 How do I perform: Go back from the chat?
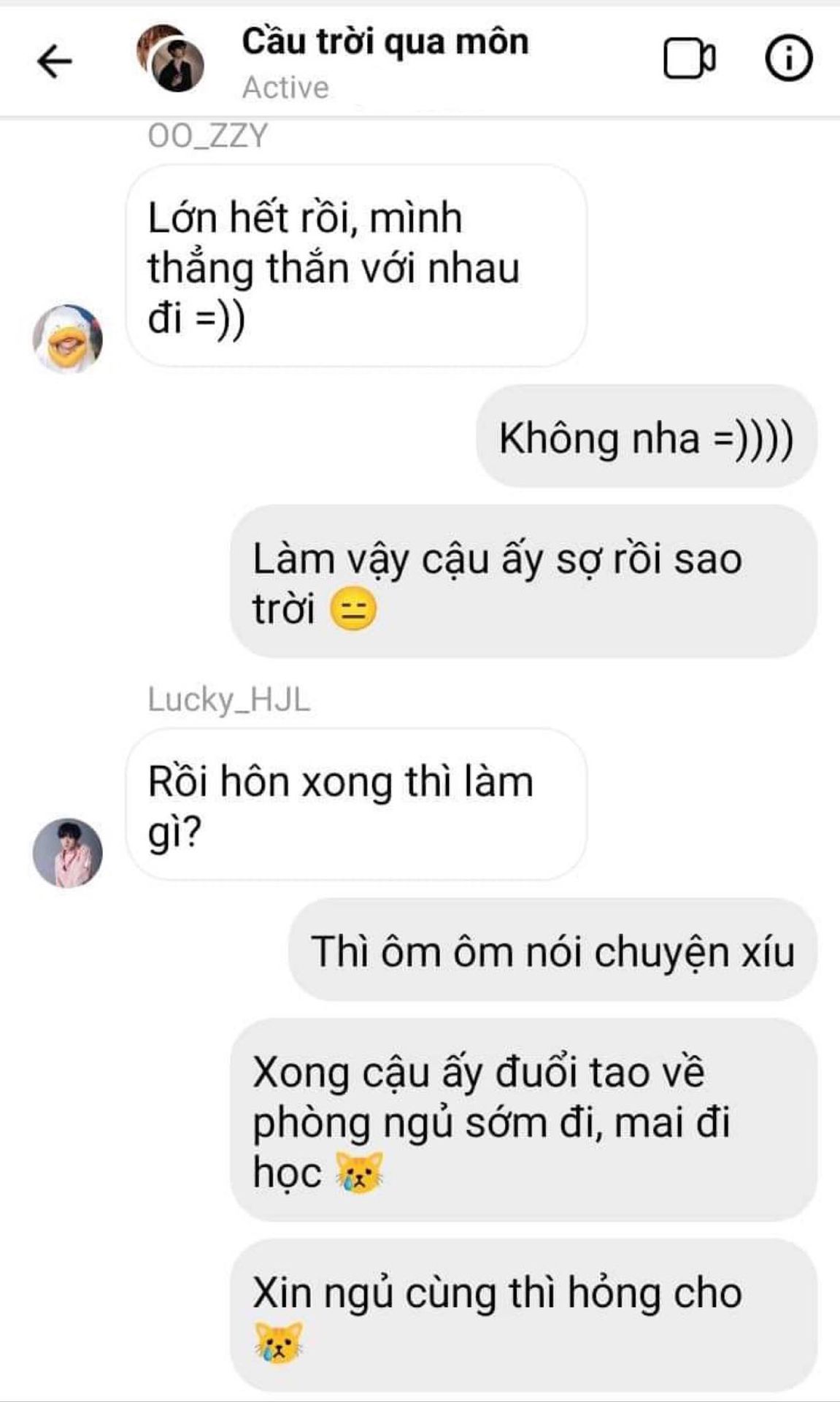55,61
